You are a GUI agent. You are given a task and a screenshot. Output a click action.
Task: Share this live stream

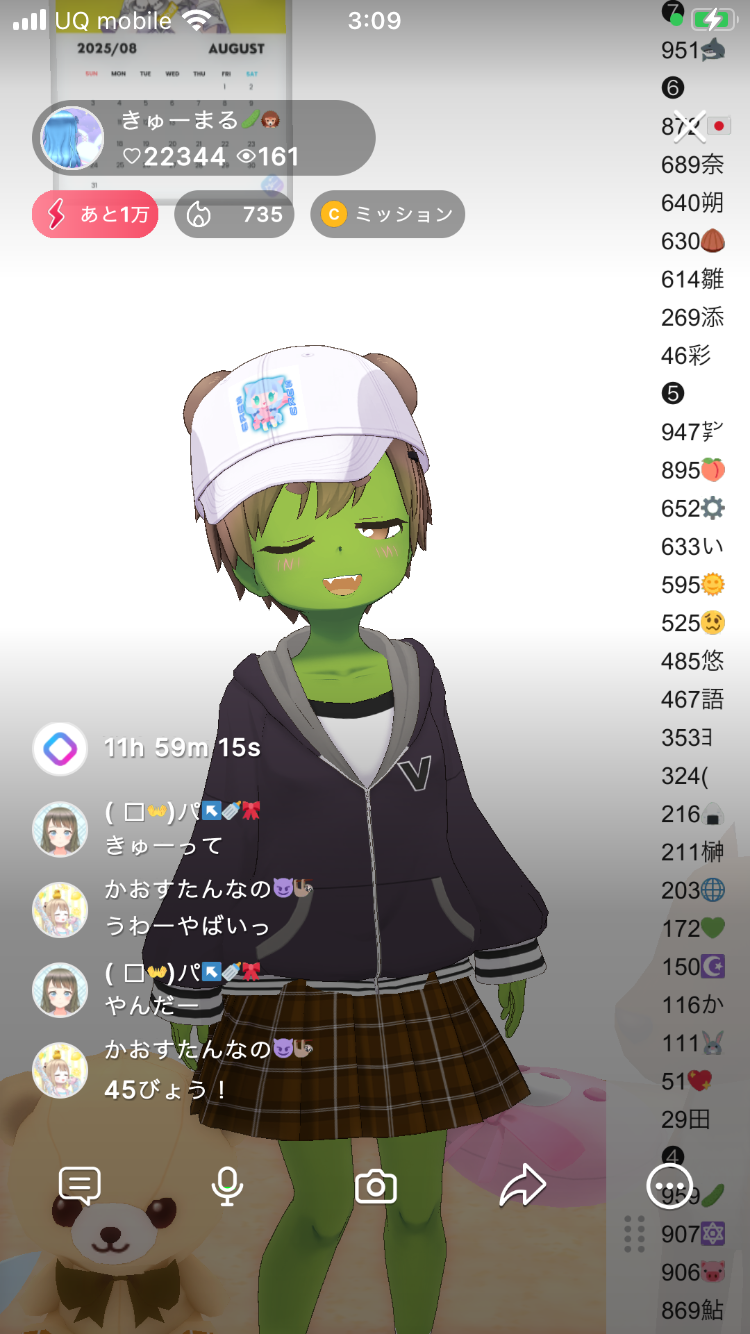point(522,1186)
